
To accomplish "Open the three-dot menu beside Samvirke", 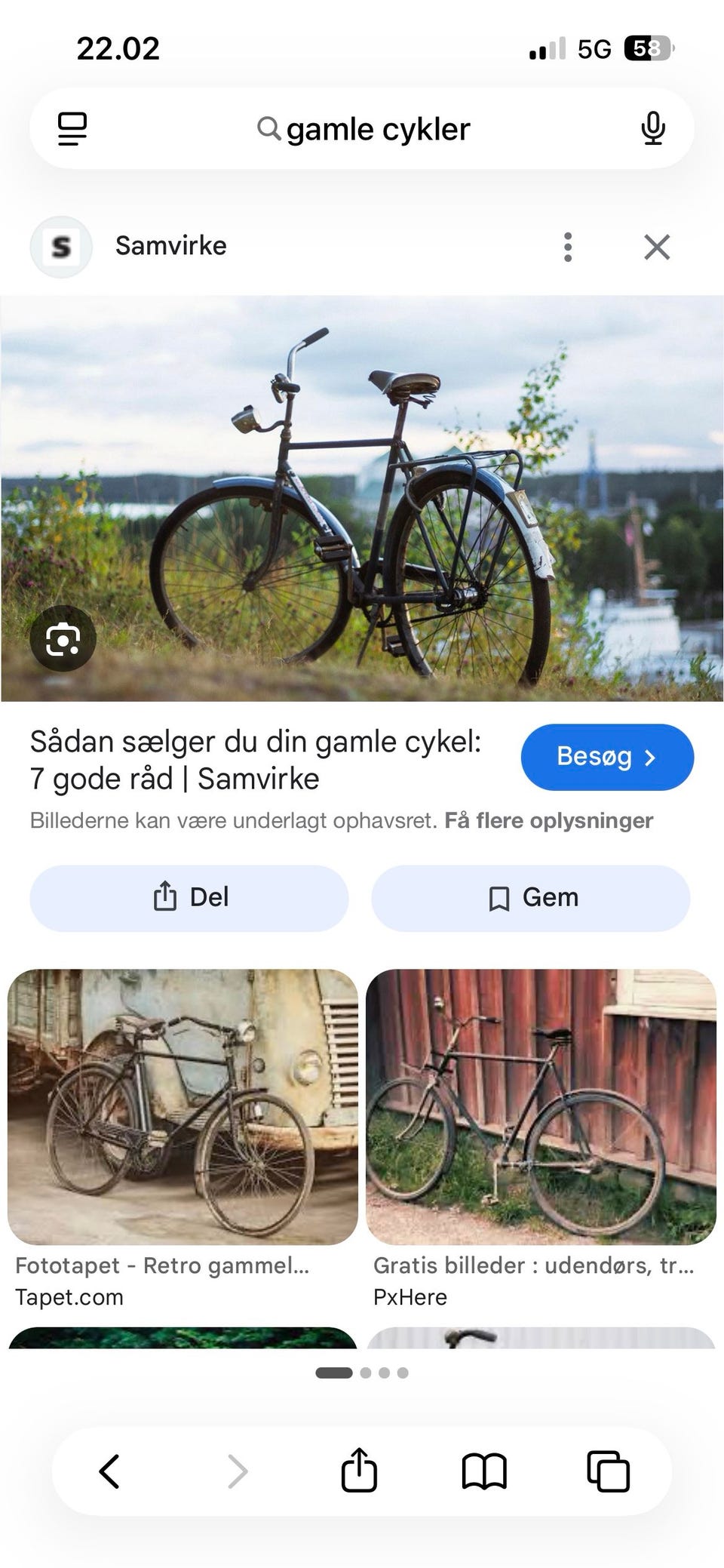I will 567,247.
